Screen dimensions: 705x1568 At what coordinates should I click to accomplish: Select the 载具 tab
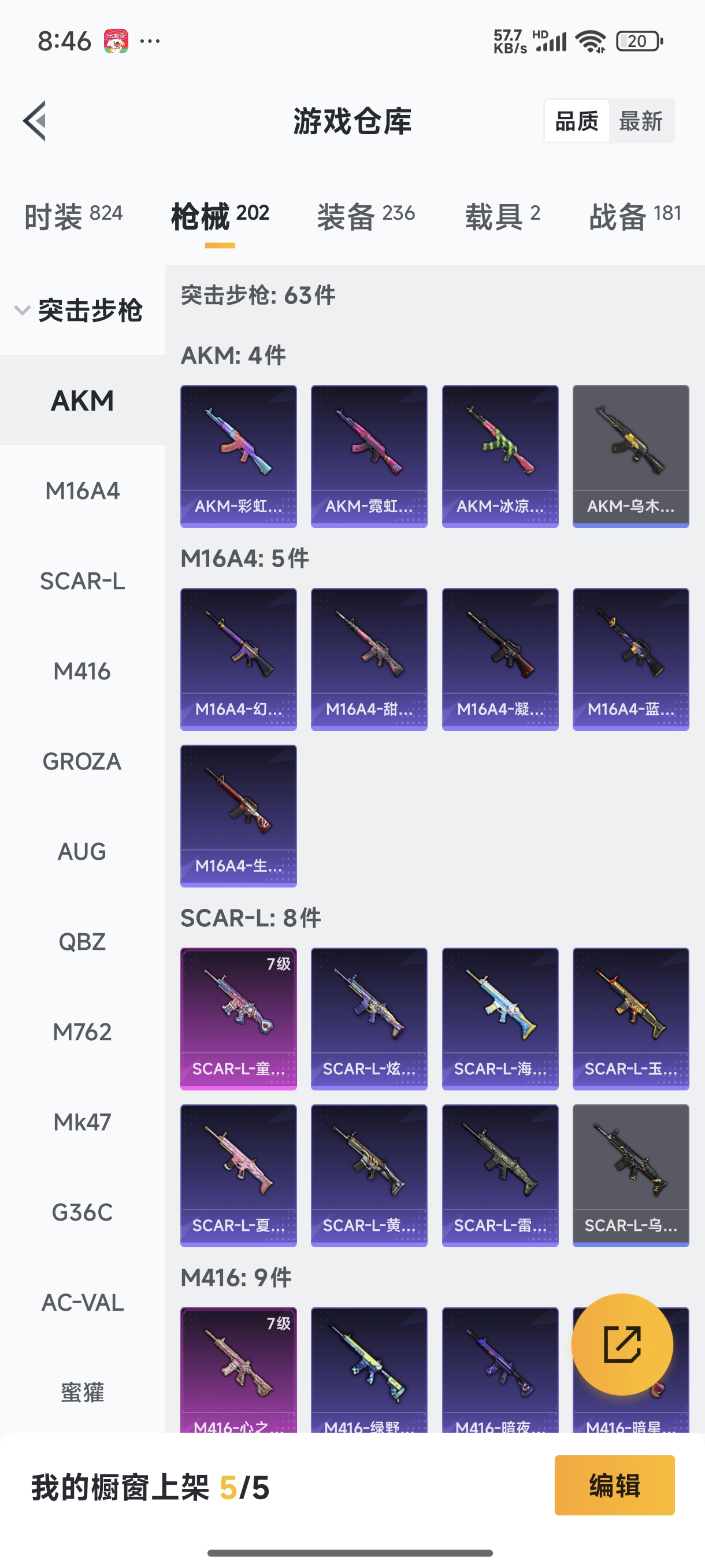tap(502, 216)
